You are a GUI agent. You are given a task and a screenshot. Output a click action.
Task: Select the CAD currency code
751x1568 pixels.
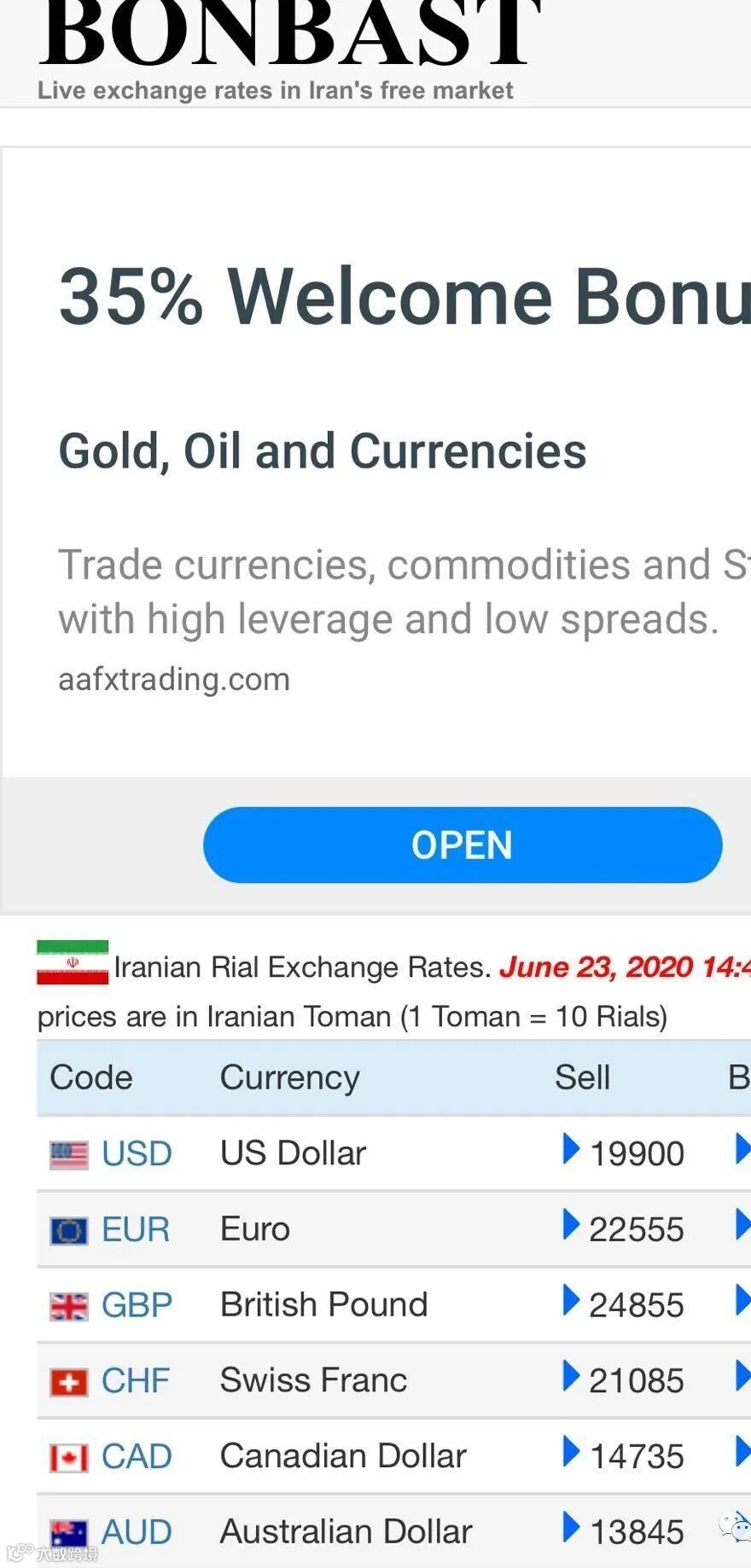pos(137,1456)
